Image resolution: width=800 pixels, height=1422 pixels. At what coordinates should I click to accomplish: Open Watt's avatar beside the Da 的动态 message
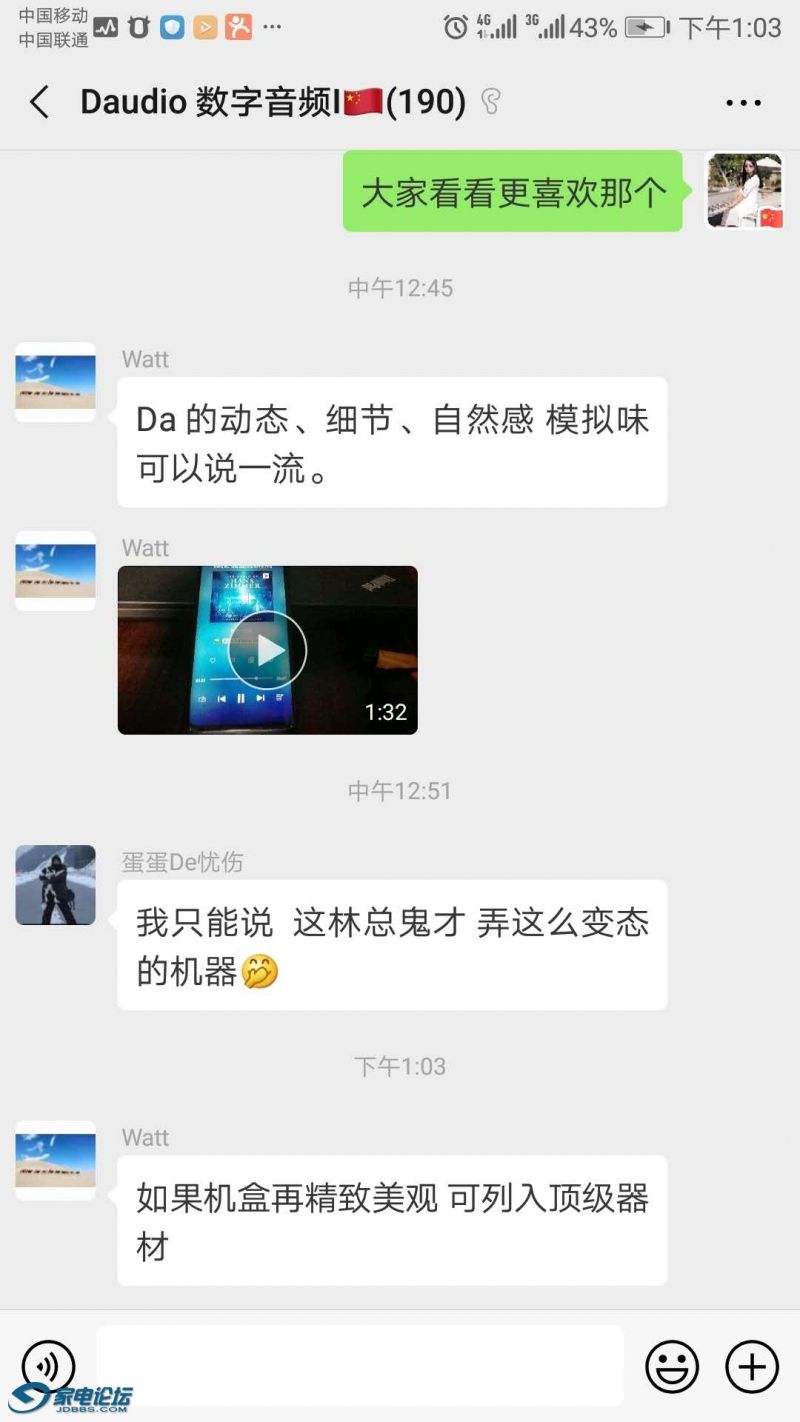pyautogui.click(x=55, y=382)
